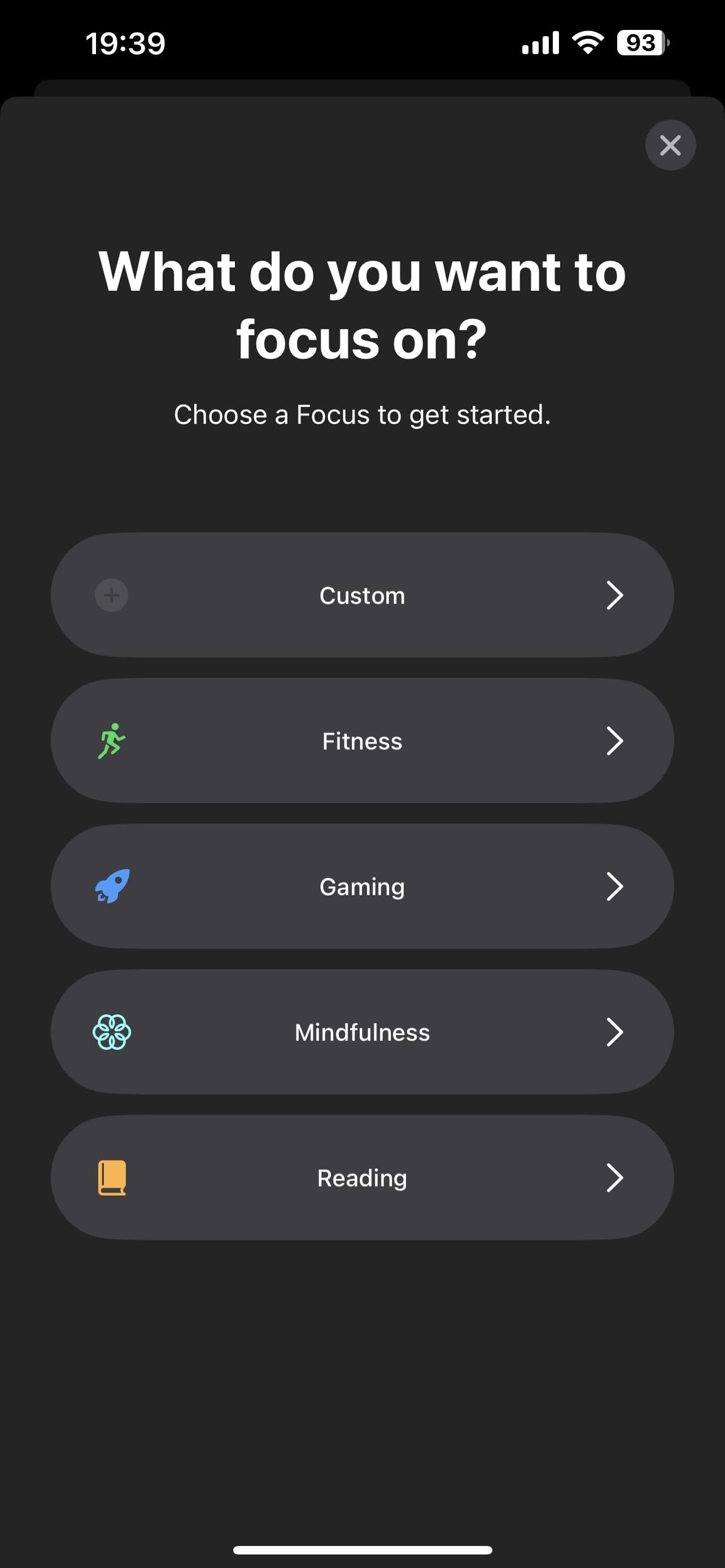The height and width of the screenshot is (1568, 725).
Task: Open the Mindfulness Focus setup
Action: click(362, 1032)
